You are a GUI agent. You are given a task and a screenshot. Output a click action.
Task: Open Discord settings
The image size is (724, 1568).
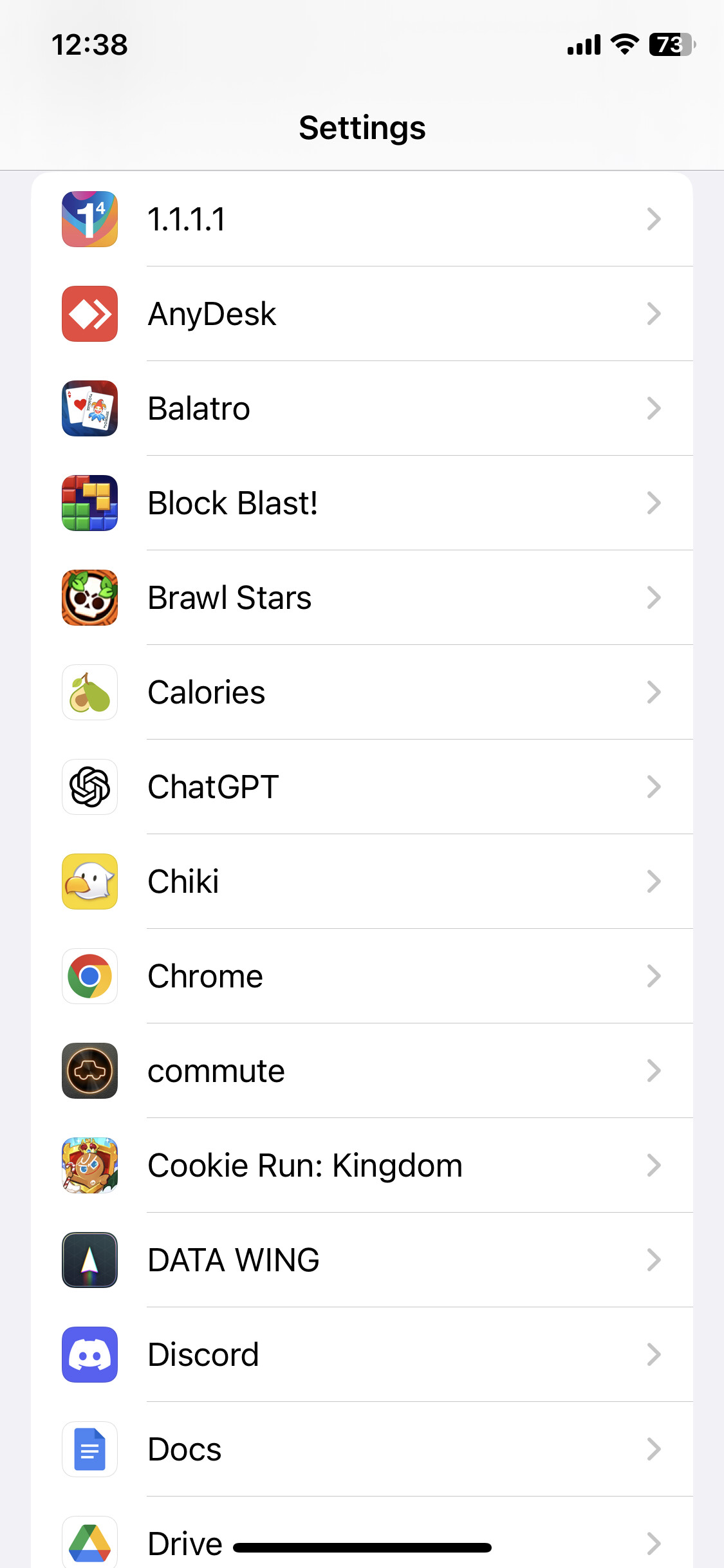(x=362, y=1355)
